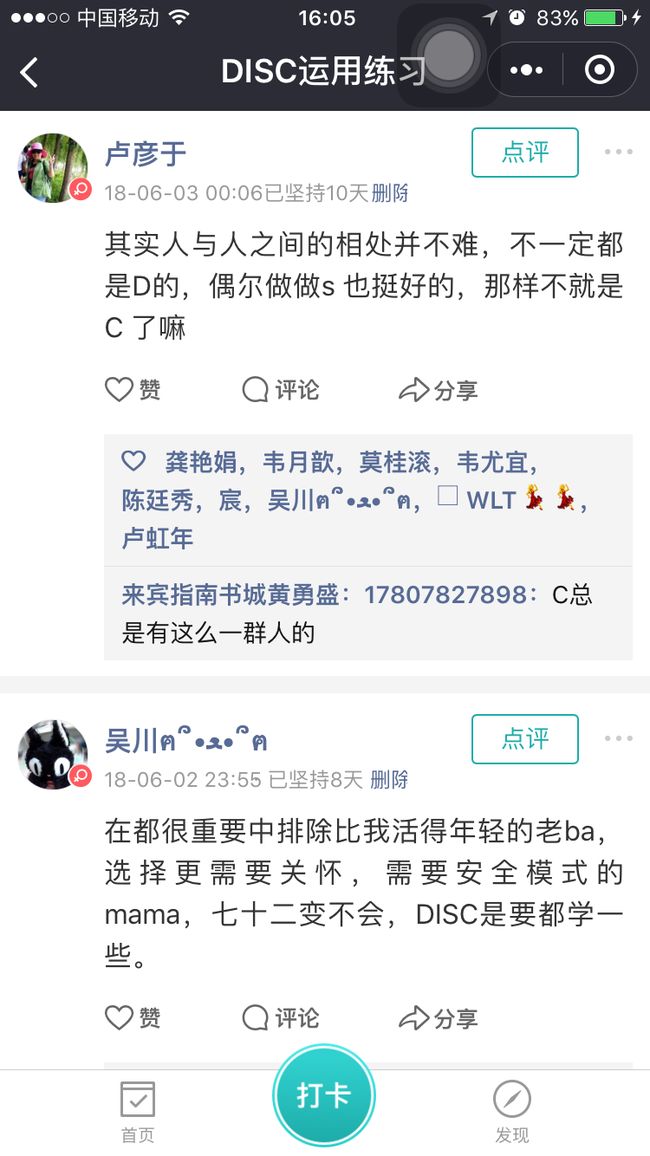Open the overflow dots beside 卢彦于's post
Screen dimensions: 650x1156
pos(618,152)
